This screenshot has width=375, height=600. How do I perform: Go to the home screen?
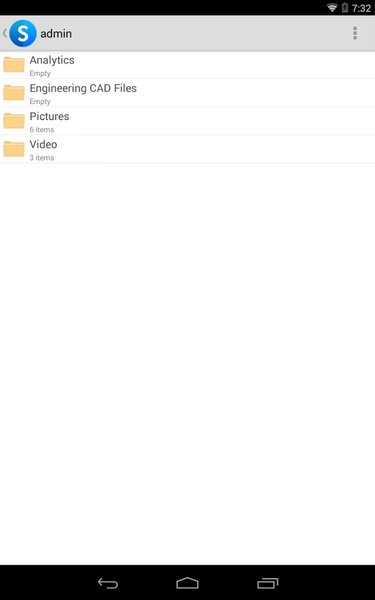(x=188, y=583)
